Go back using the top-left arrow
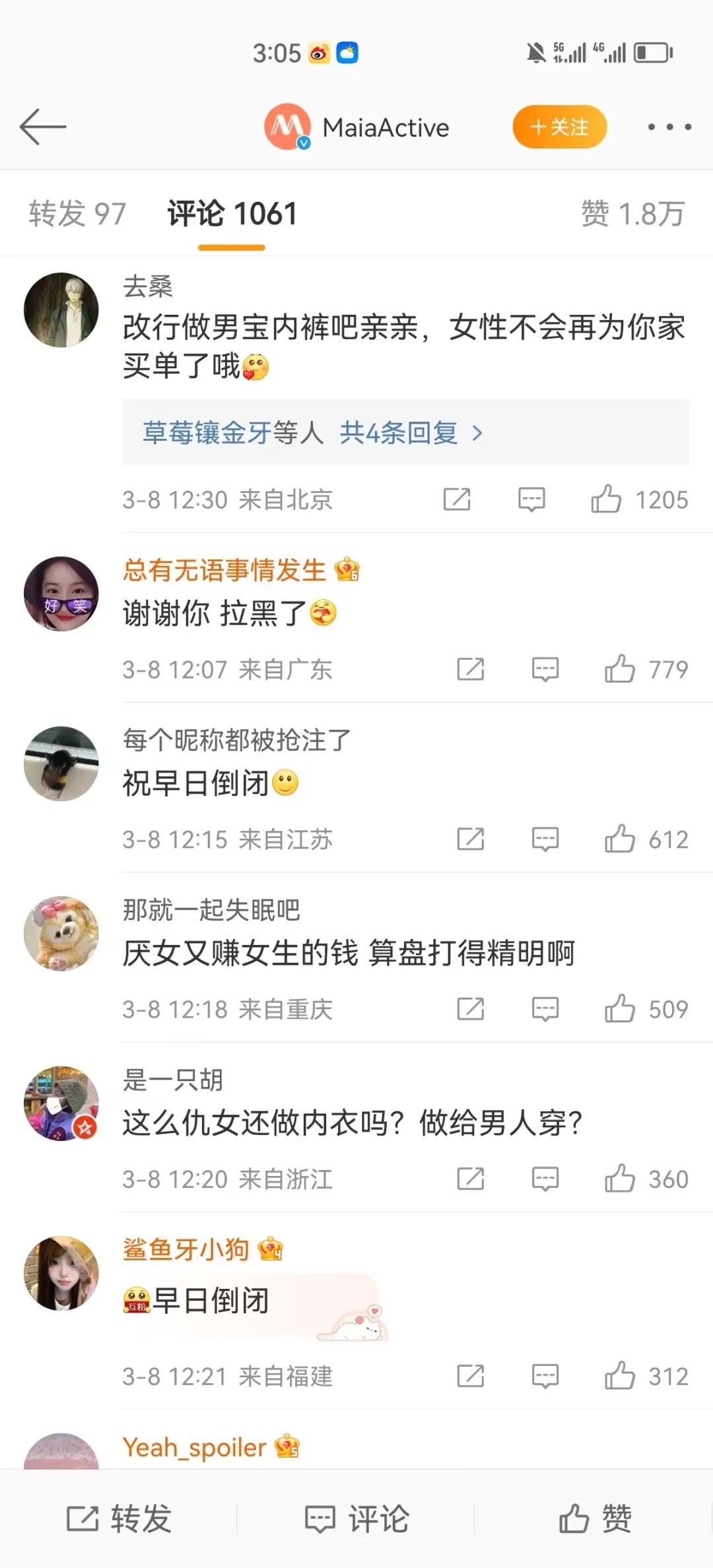713x1568 pixels. click(x=43, y=127)
